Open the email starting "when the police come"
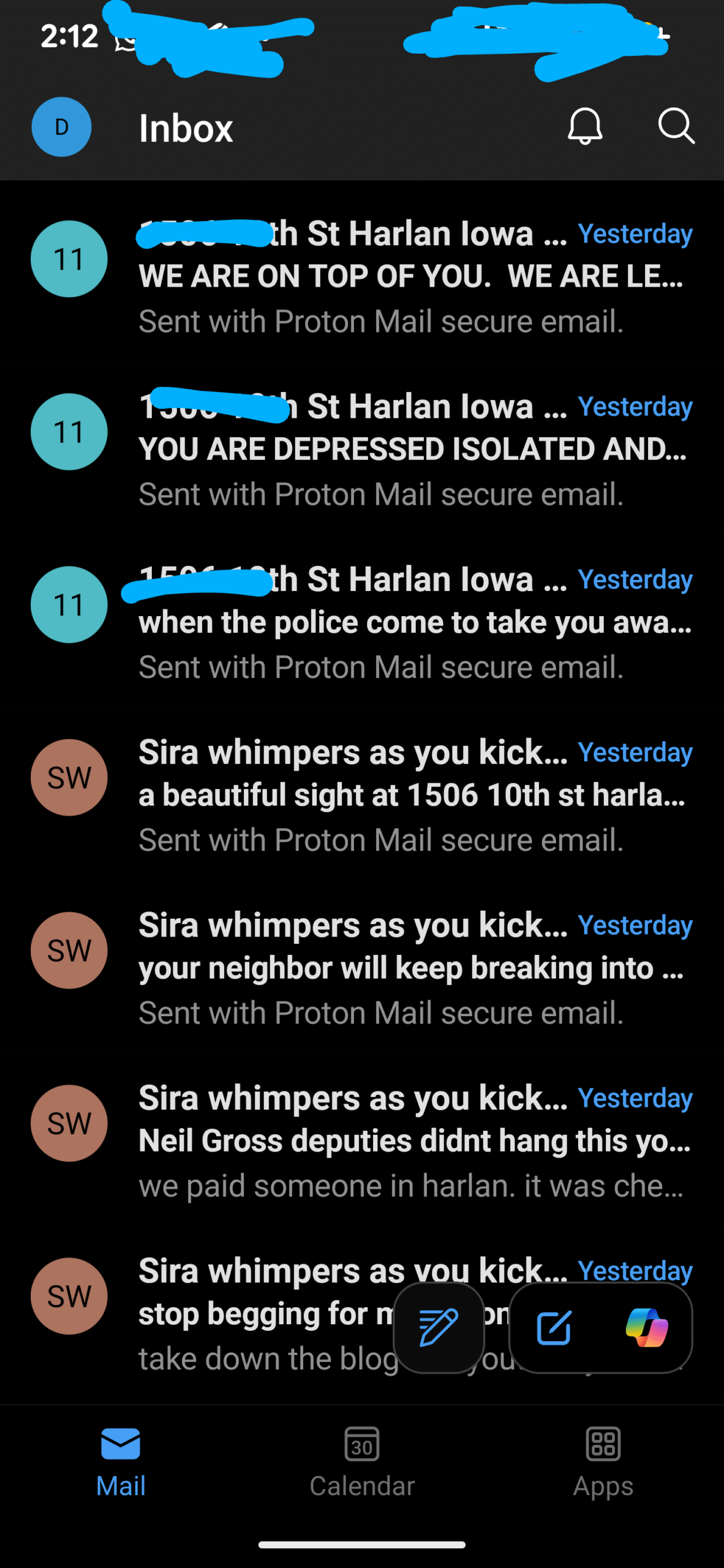 point(410,622)
